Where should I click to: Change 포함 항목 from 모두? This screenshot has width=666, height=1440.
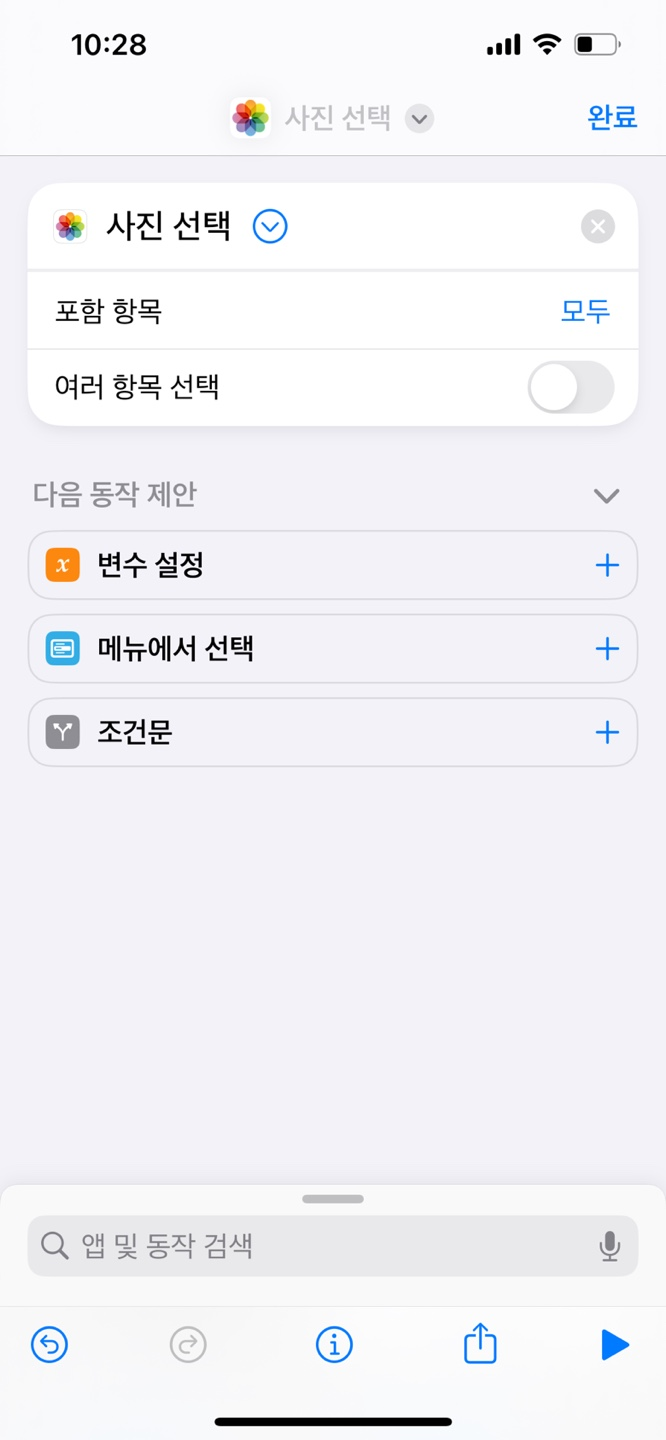[585, 312]
